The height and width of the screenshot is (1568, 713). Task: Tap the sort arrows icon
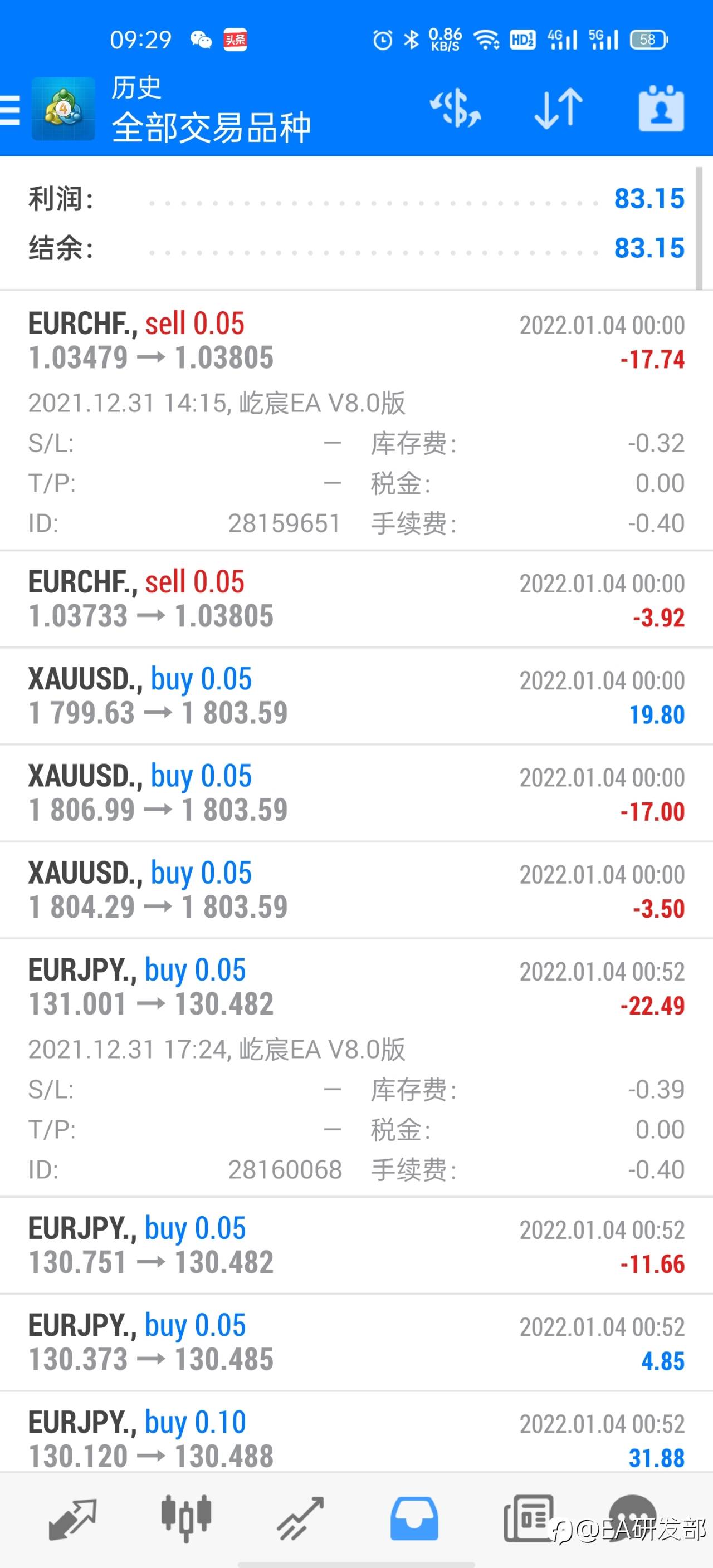(558, 109)
